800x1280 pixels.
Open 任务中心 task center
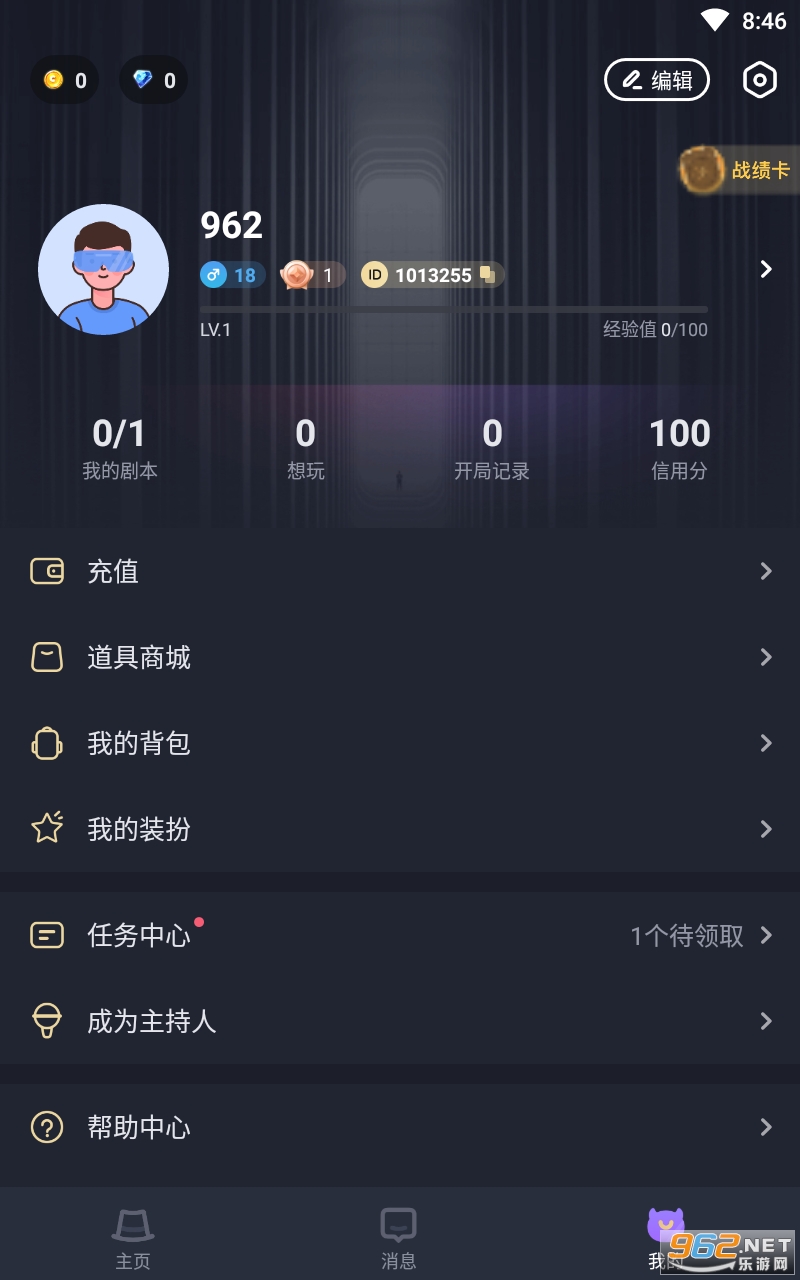pos(400,935)
